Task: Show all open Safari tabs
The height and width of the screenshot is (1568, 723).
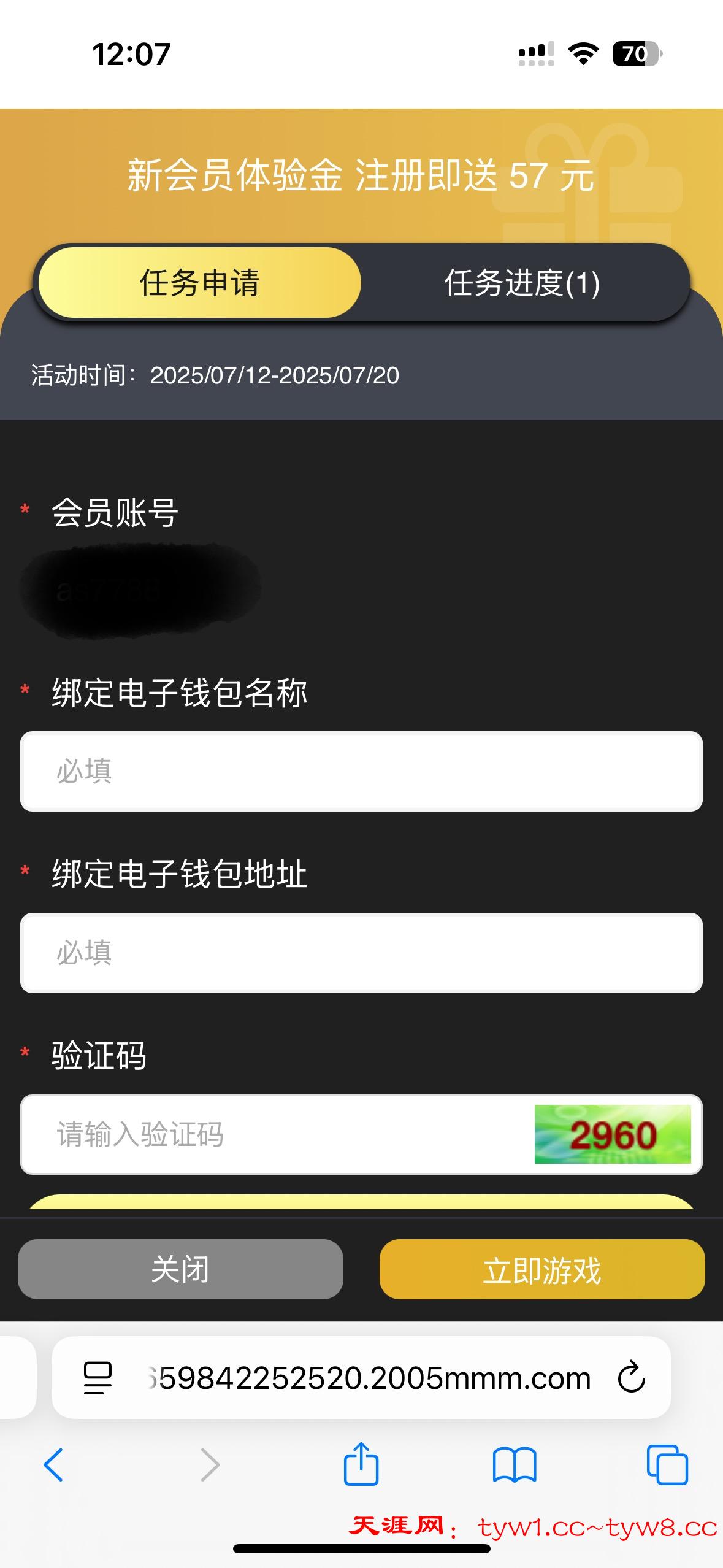Action: point(667,1465)
